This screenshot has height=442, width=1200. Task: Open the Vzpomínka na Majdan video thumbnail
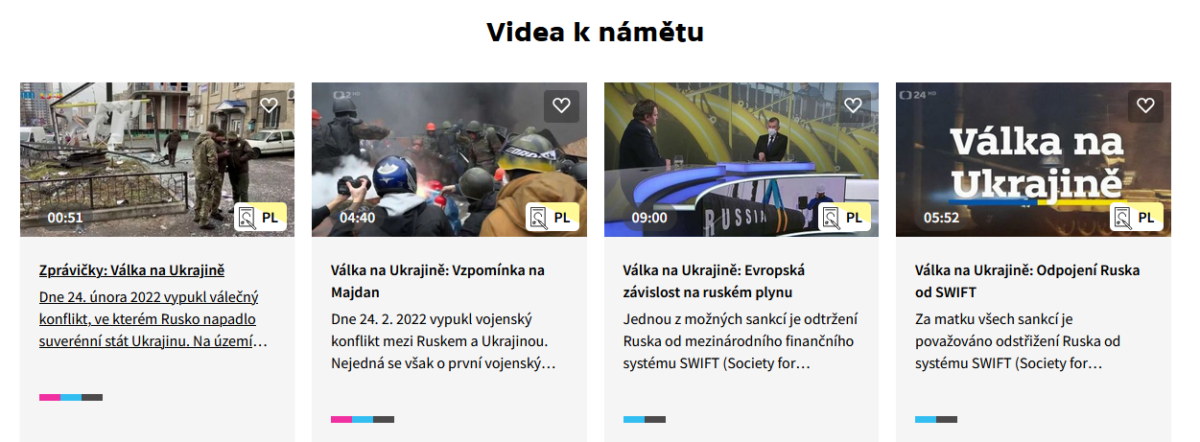(449, 159)
